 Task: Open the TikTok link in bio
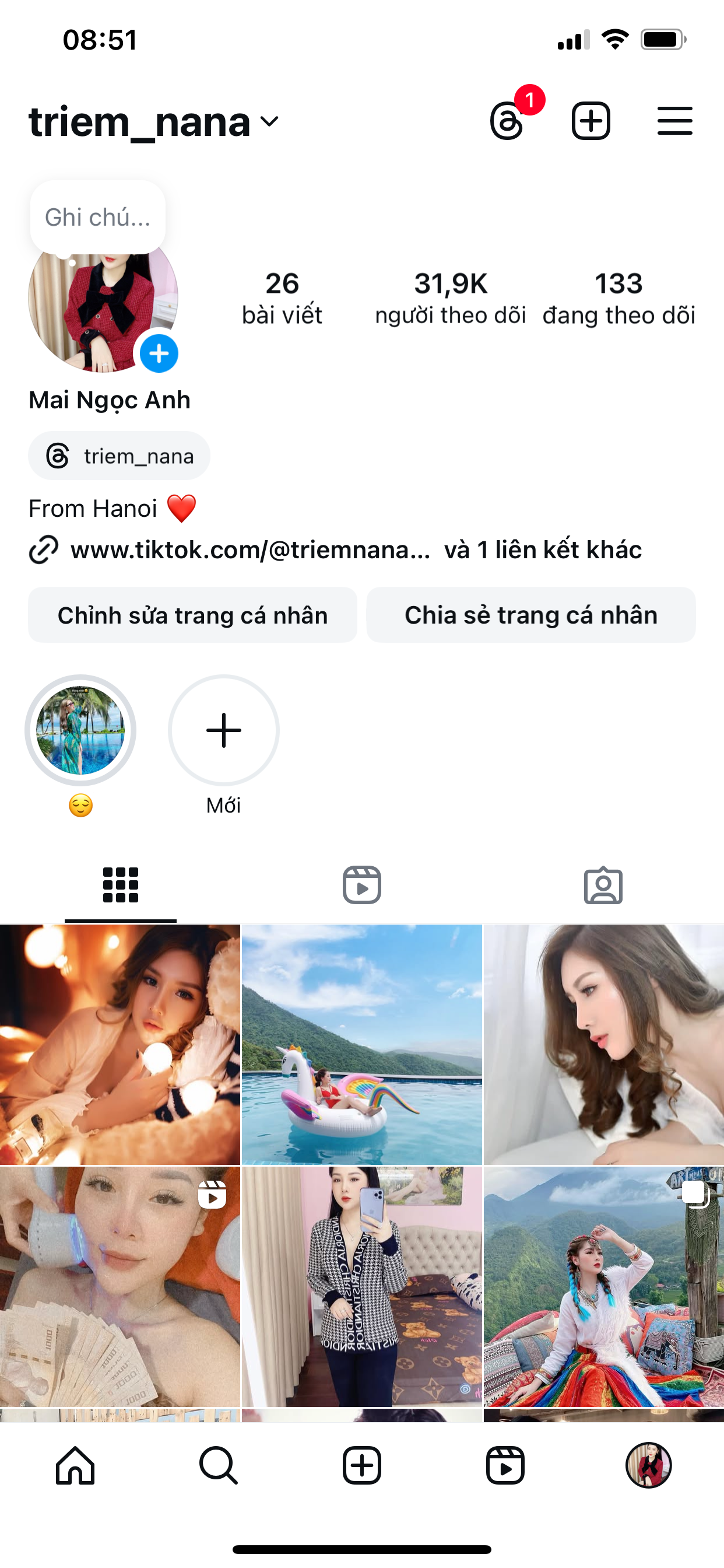click(x=251, y=549)
